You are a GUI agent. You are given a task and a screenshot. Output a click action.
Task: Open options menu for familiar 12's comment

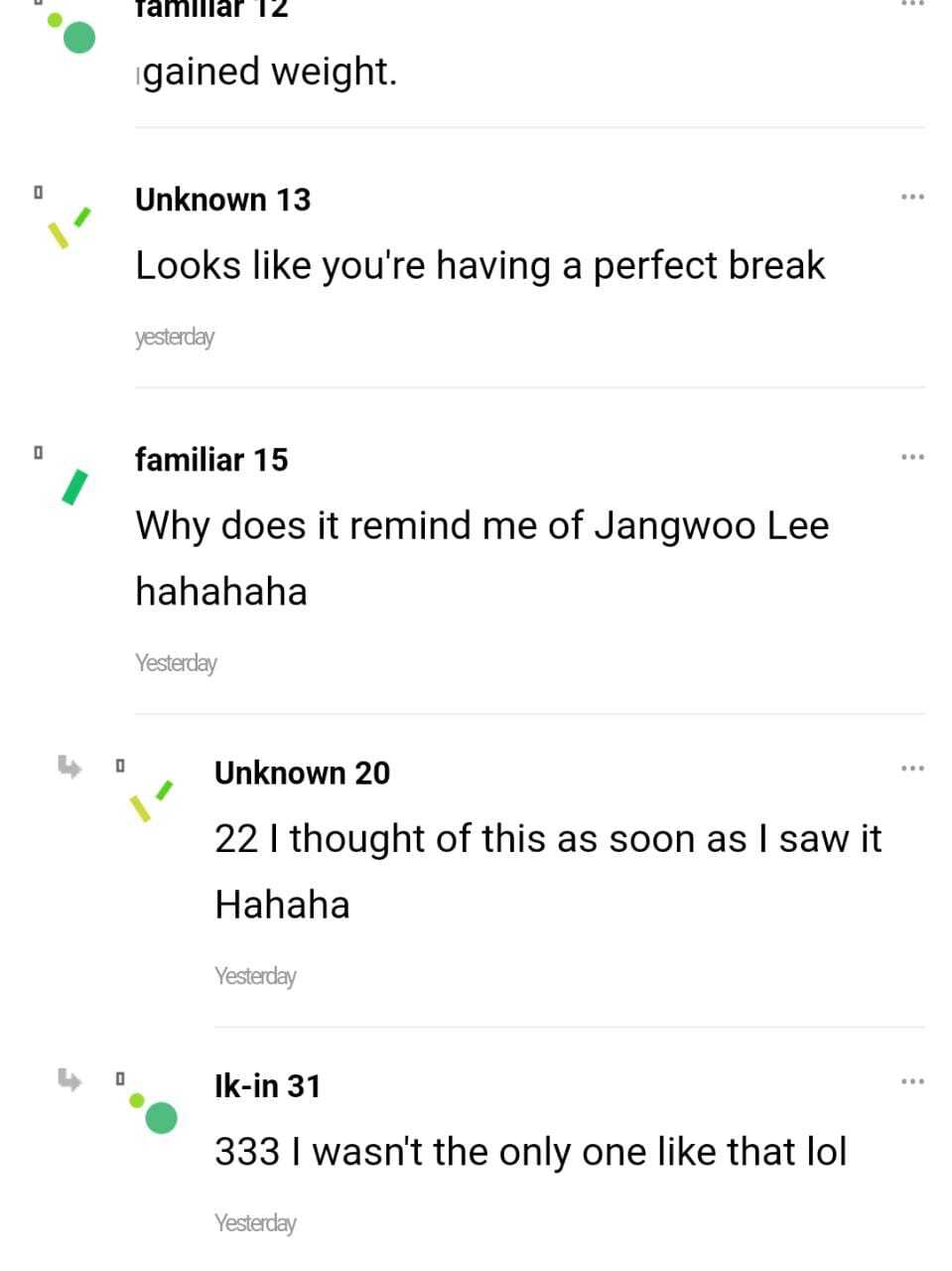(912, 5)
